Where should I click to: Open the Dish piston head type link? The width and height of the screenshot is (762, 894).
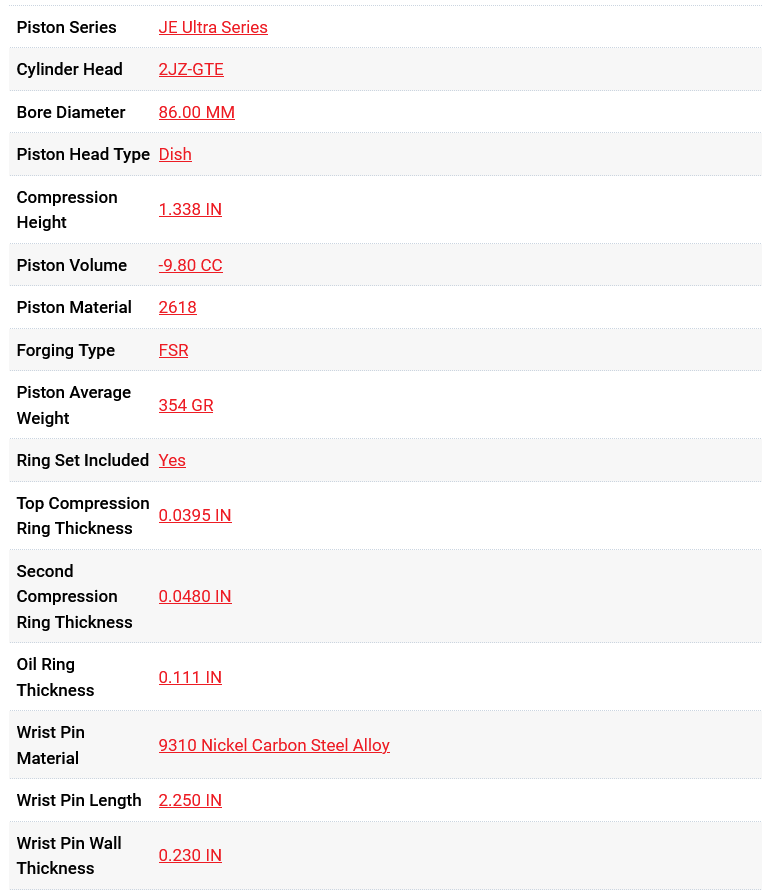tap(175, 154)
